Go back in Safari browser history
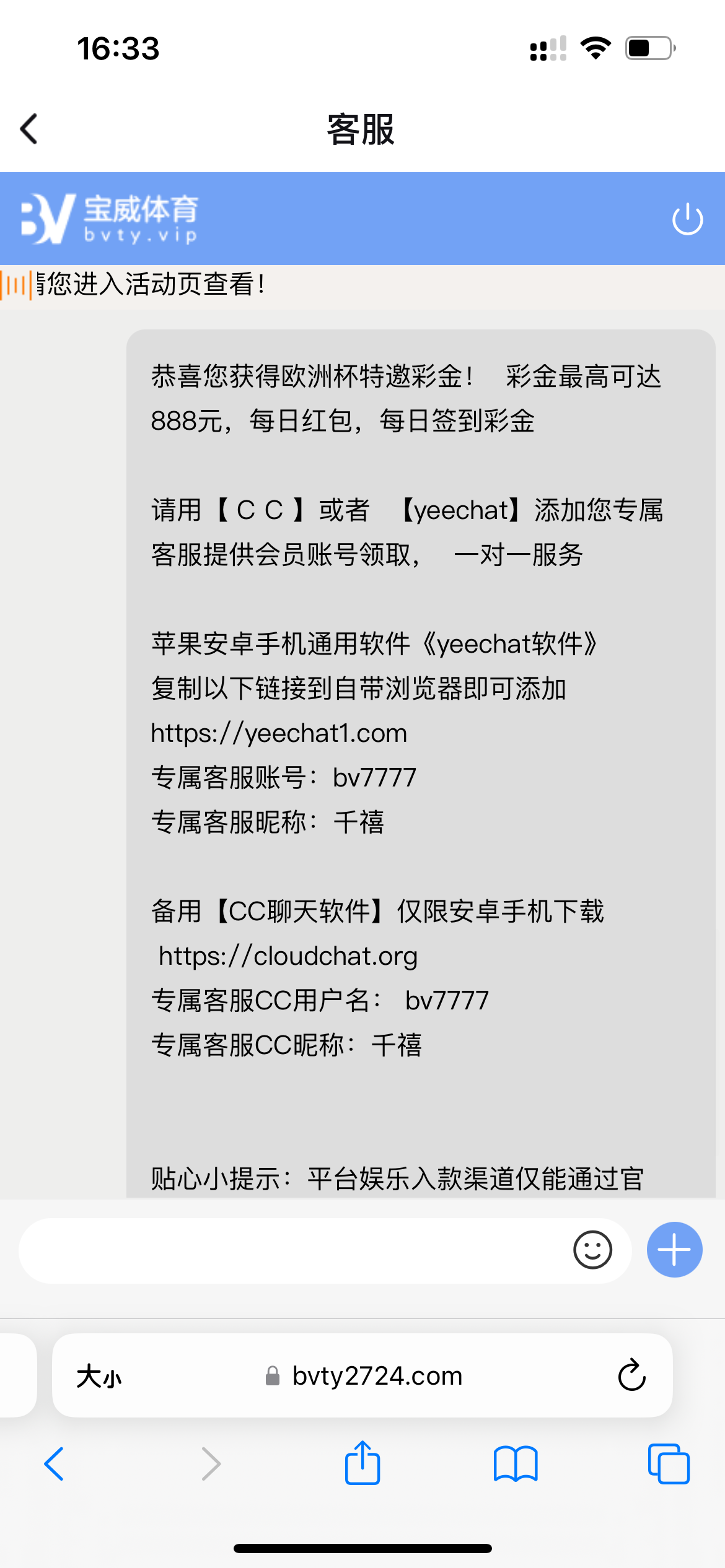Screen dimensions: 725x1568 click(x=55, y=1464)
